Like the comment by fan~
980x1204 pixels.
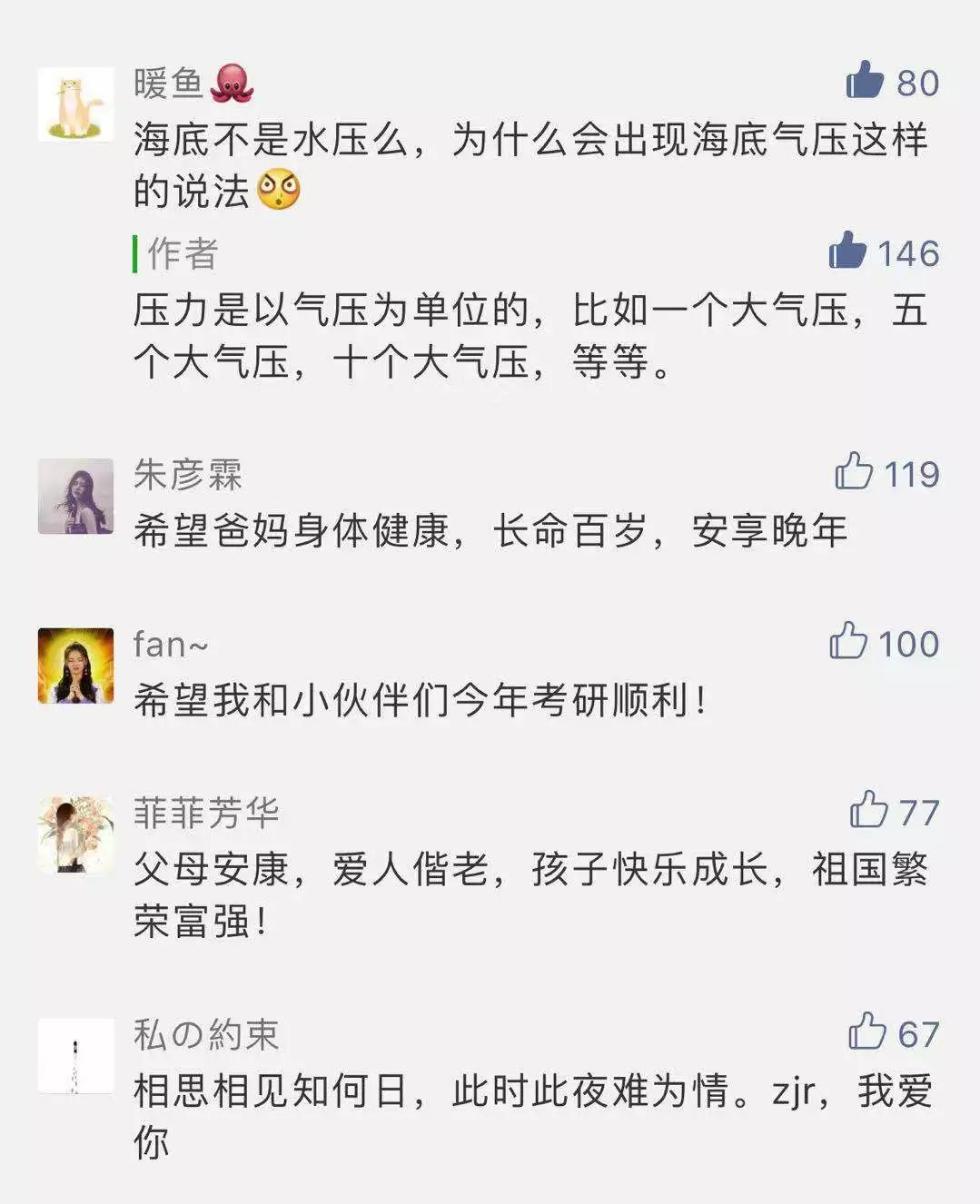coord(848,640)
